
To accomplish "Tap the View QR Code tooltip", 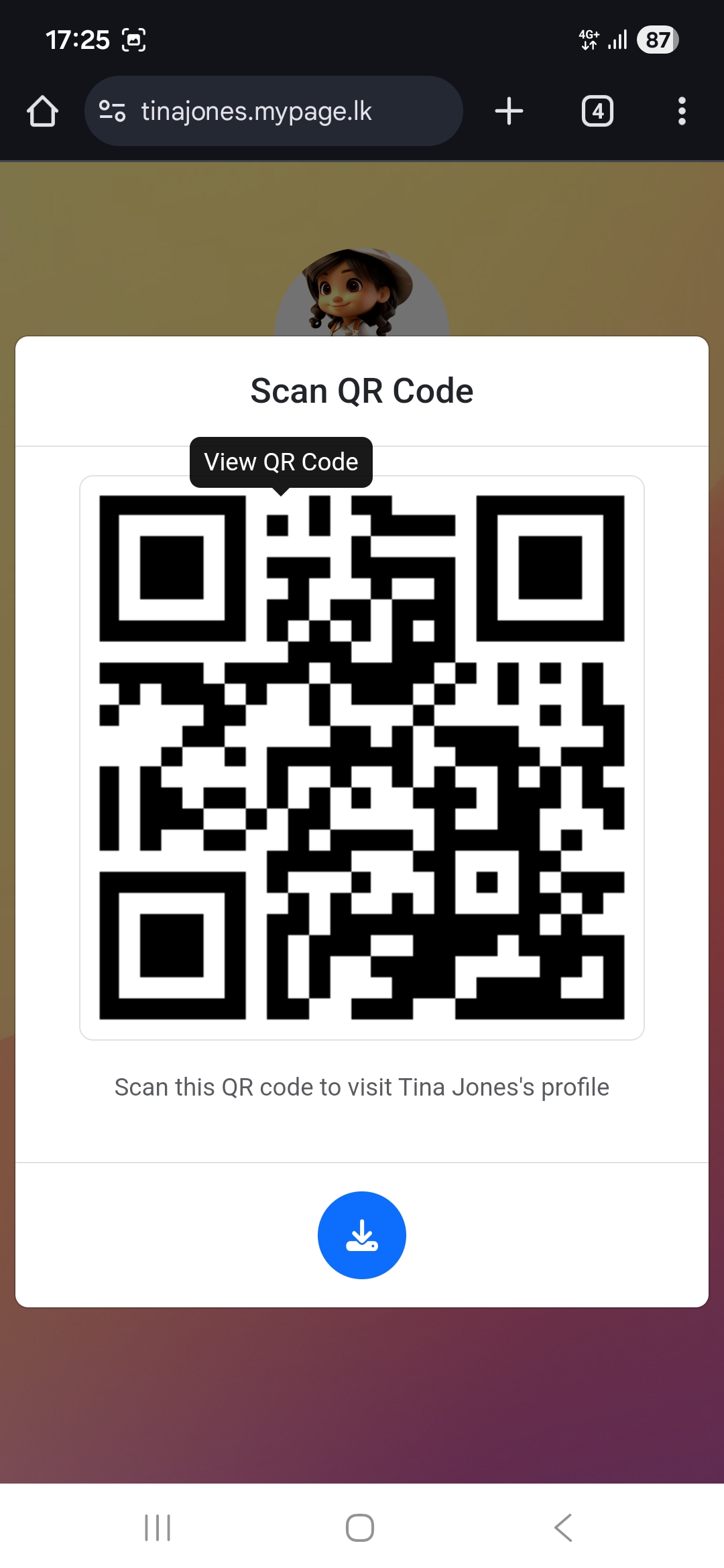I will (280, 461).
